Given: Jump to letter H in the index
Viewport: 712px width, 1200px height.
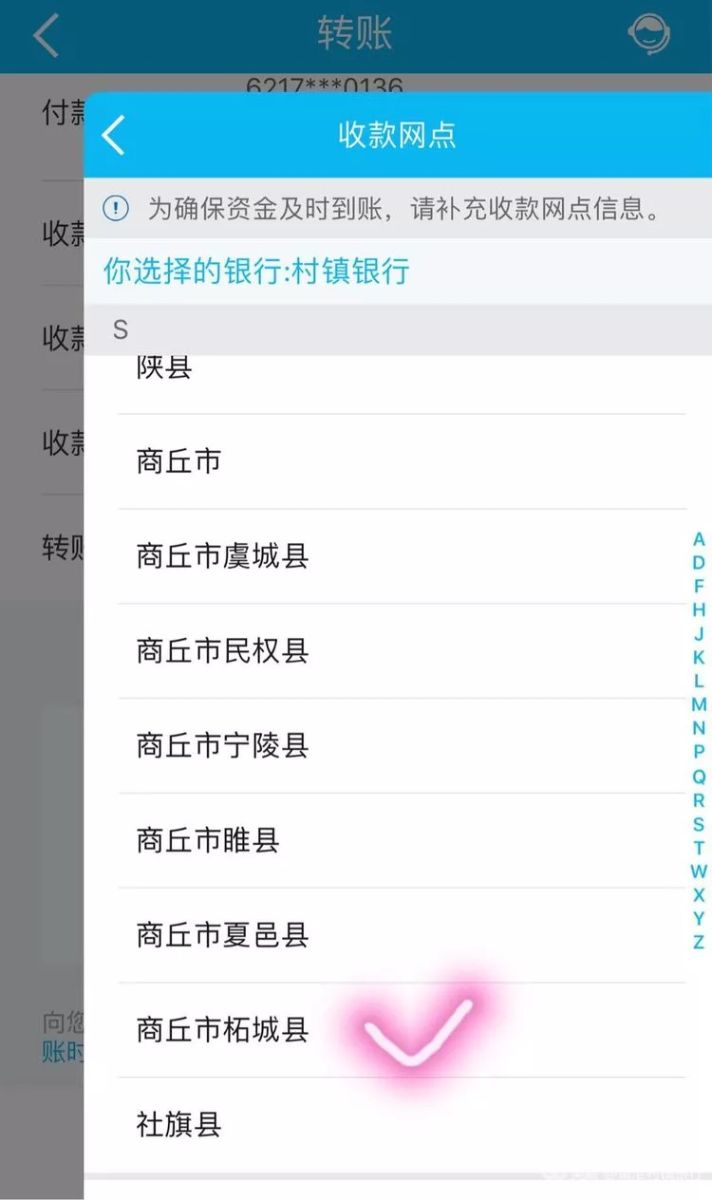Looking at the screenshot, I should click(699, 610).
